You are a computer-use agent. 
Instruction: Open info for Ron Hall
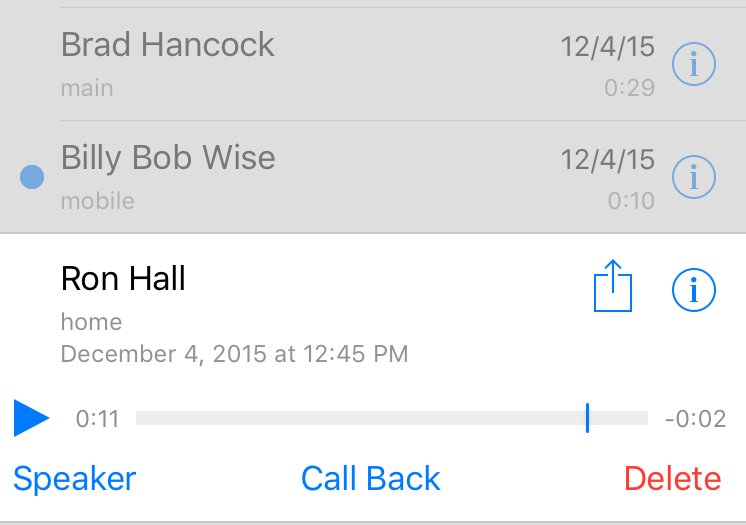tap(693, 290)
